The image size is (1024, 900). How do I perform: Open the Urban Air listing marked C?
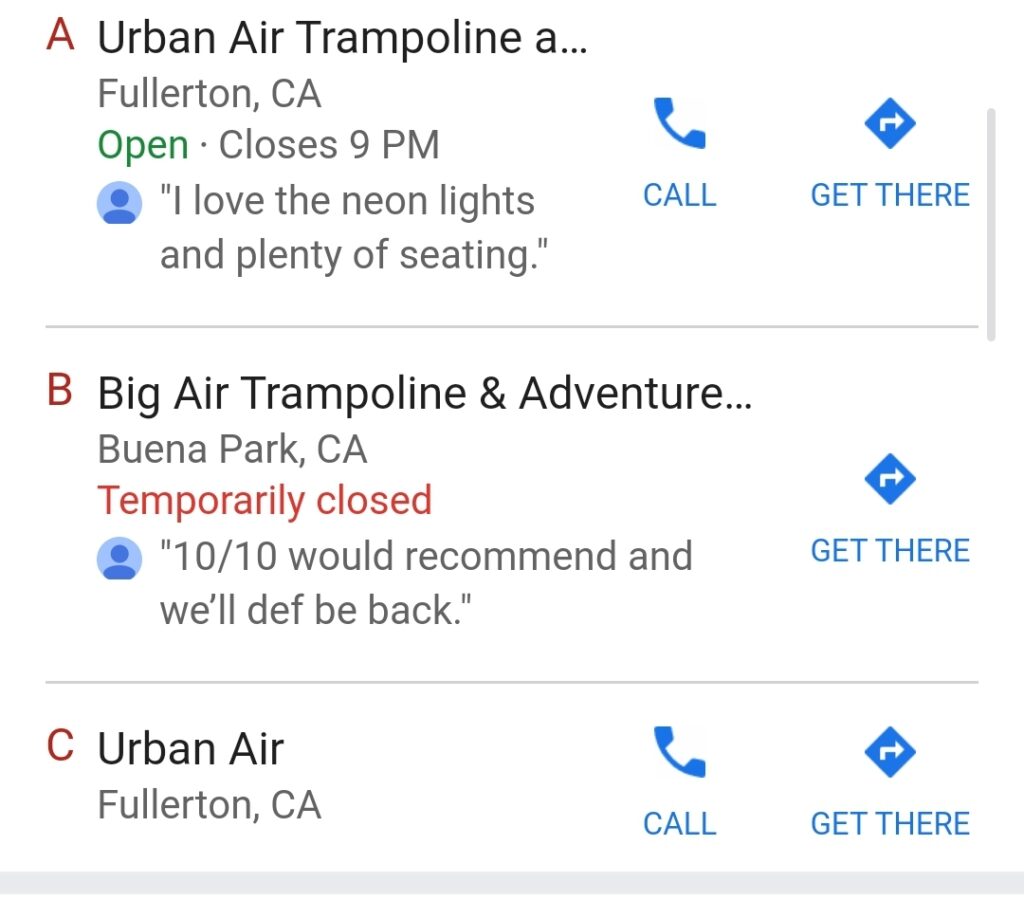(x=190, y=749)
